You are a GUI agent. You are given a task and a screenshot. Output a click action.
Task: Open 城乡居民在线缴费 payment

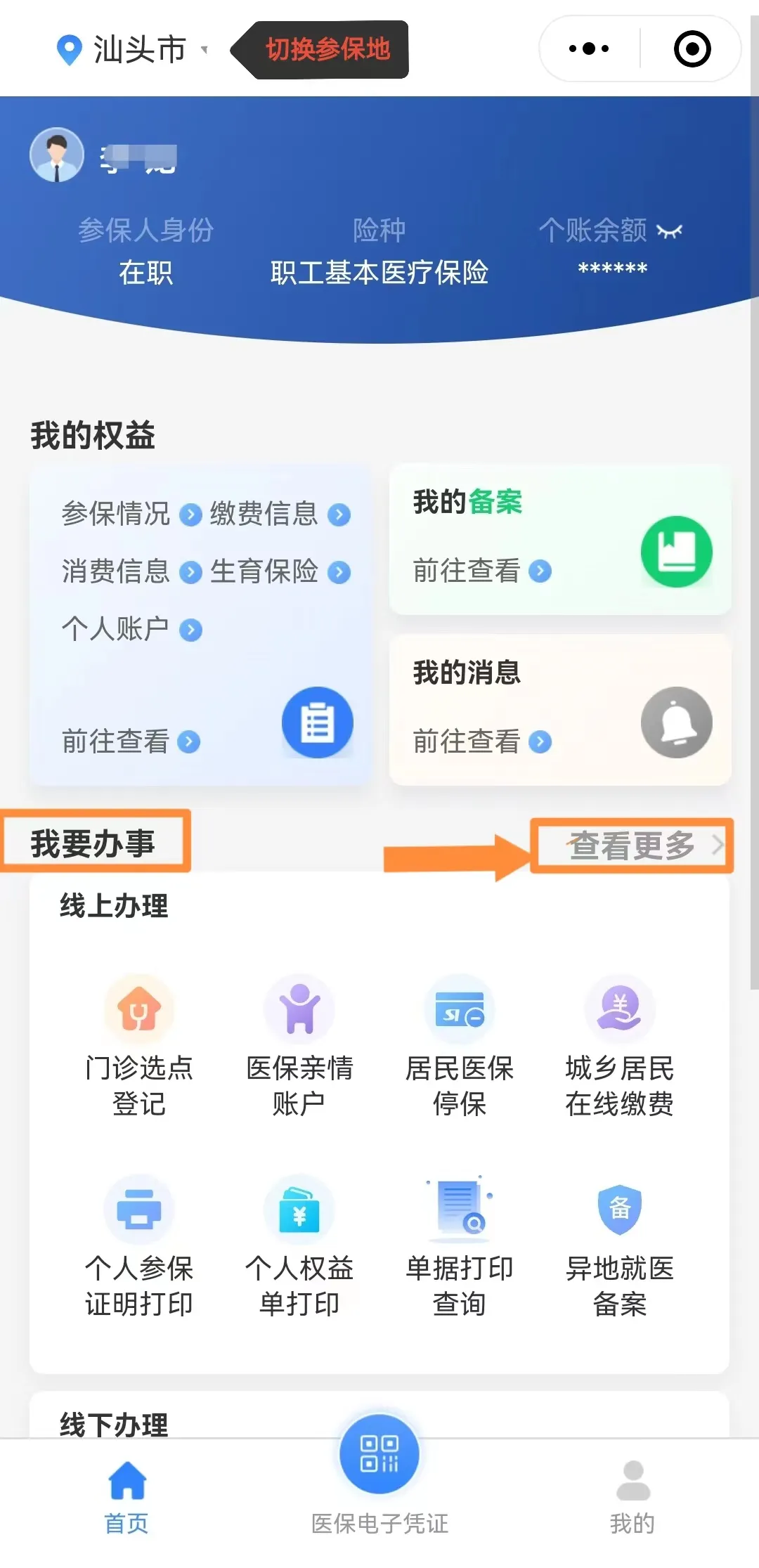[x=620, y=1045]
